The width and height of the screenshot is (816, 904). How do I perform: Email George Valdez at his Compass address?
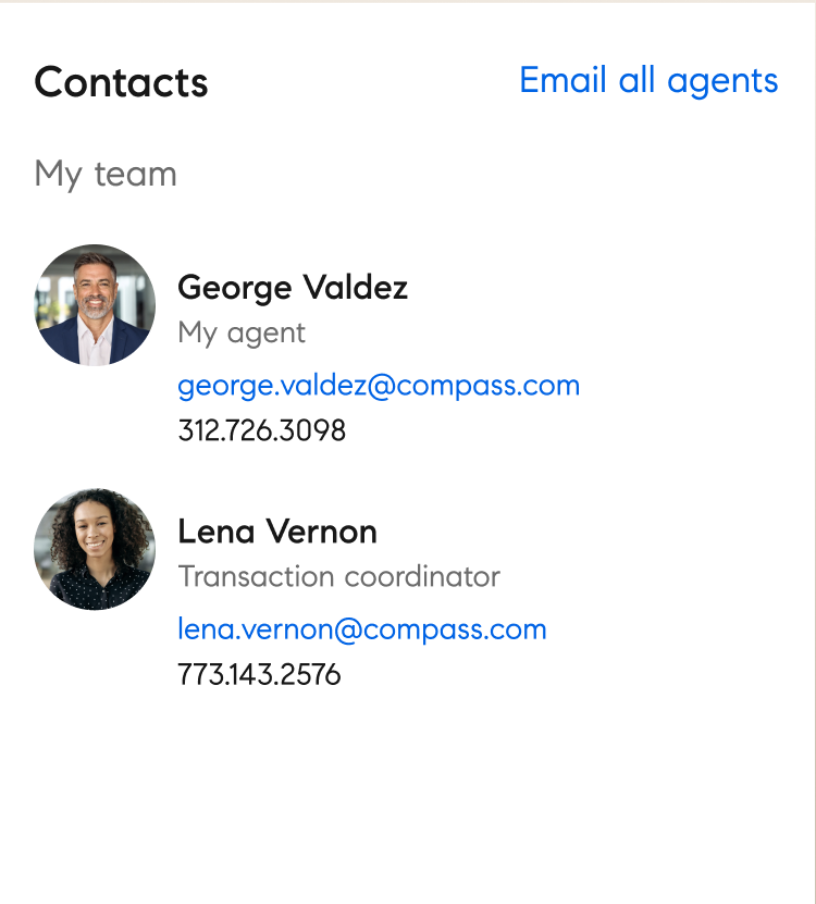(x=378, y=386)
